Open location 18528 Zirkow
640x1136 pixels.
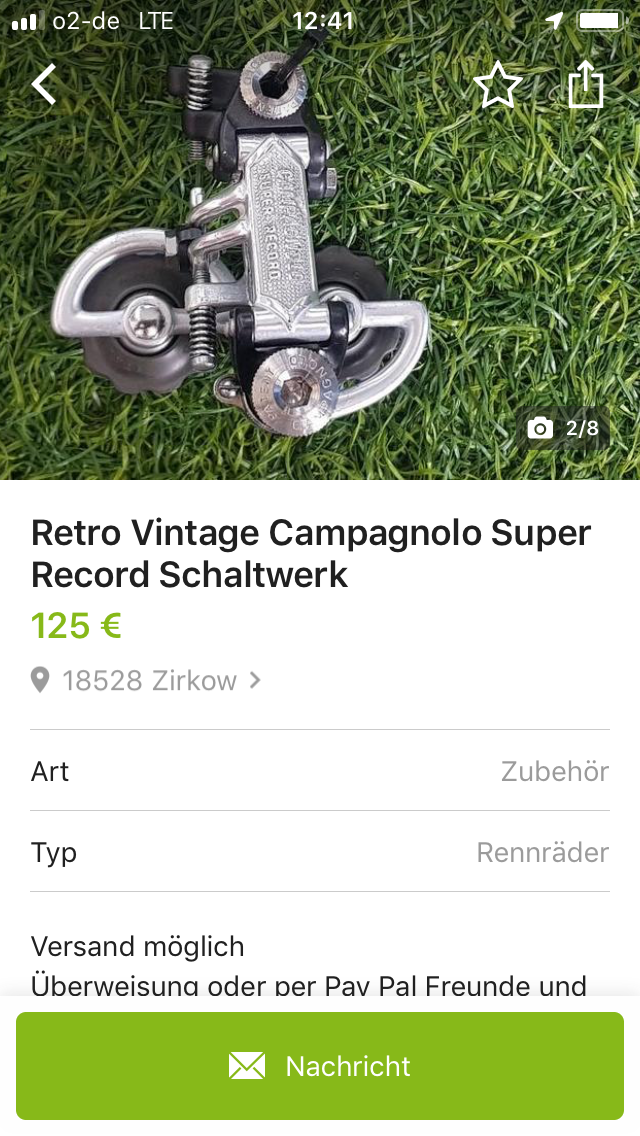click(148, 681)
